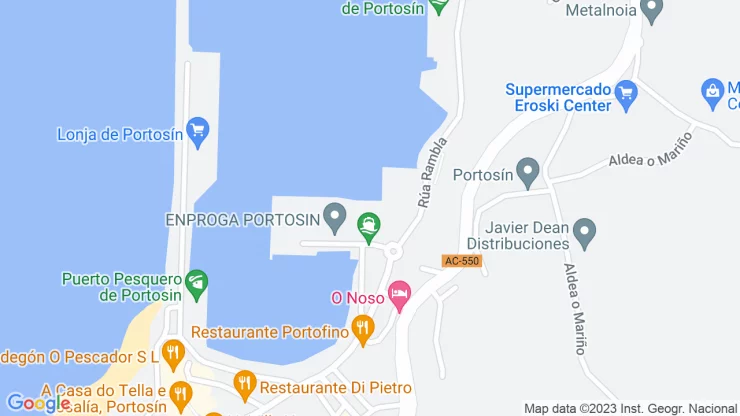
Task: Open the A Casa do Tella restaurant pin
Action: [x=180, y=392]
